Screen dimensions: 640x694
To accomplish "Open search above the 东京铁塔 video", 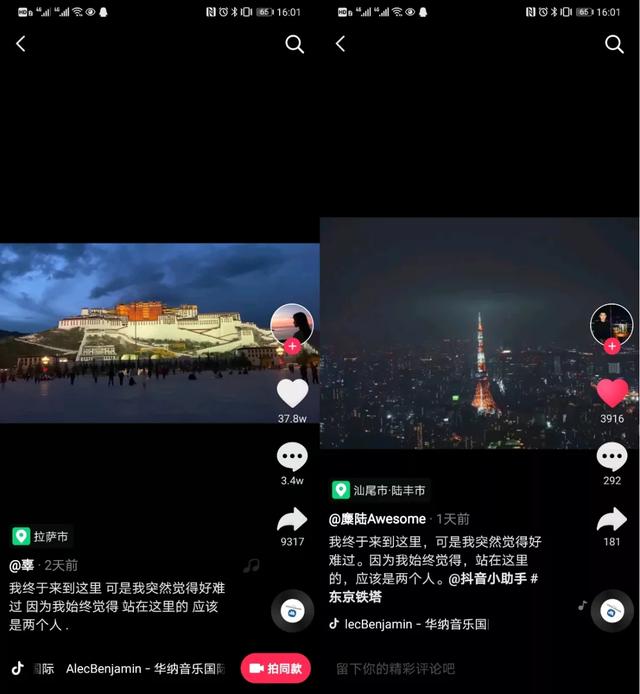I will pos(614,44).
